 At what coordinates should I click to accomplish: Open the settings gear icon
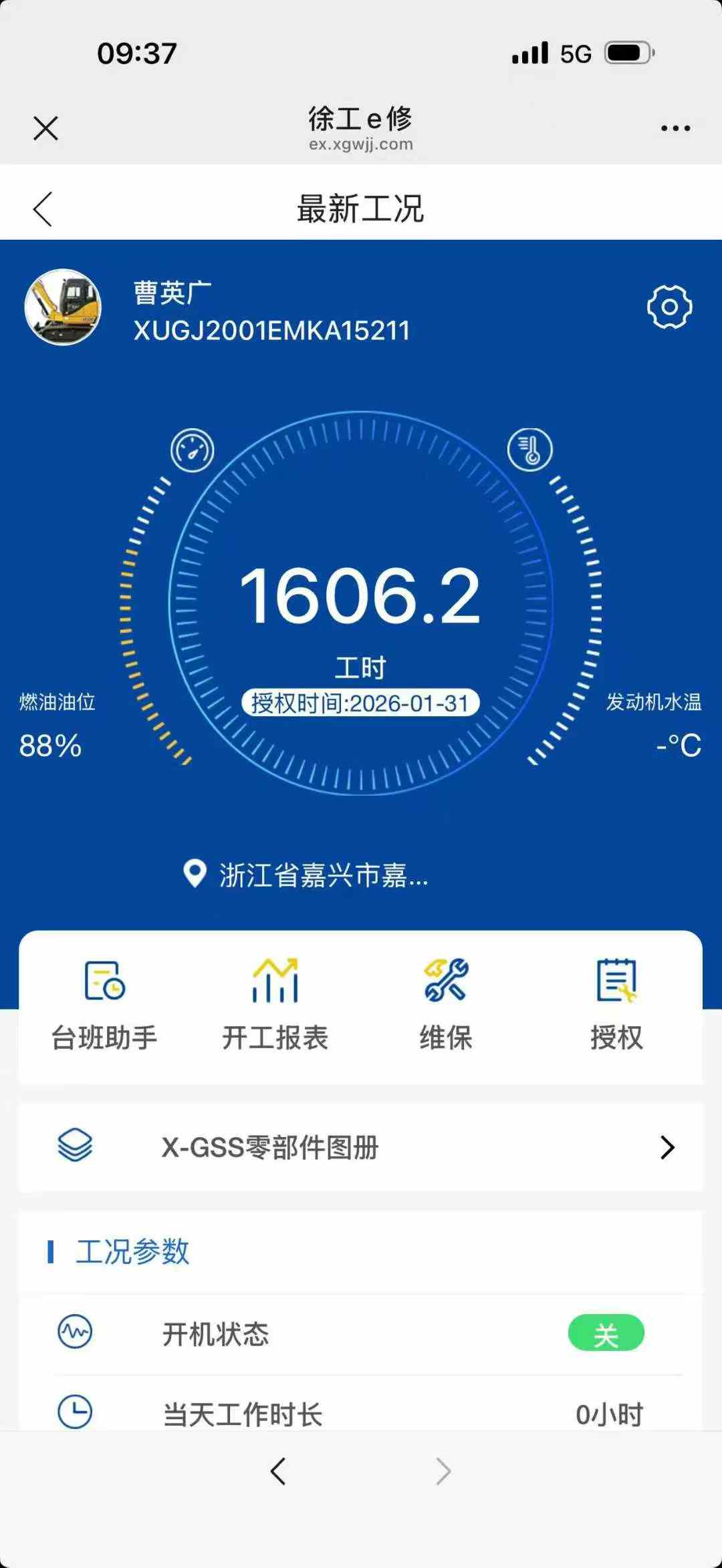pyautogui.click(x=669, y=307)
